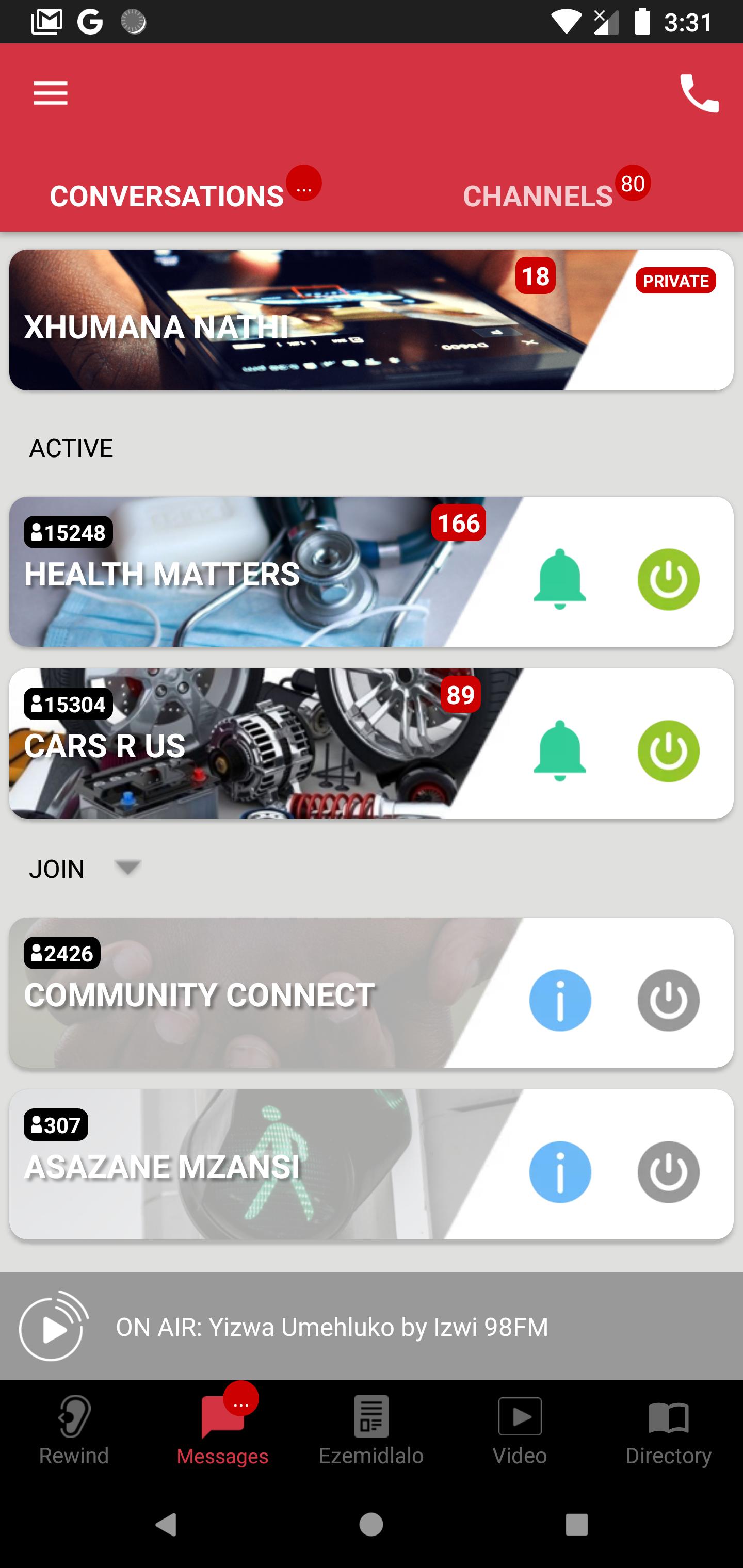Open the Ezemidlalo tab
Viewport: 743px width, 1568px height.
point(371,1430)
